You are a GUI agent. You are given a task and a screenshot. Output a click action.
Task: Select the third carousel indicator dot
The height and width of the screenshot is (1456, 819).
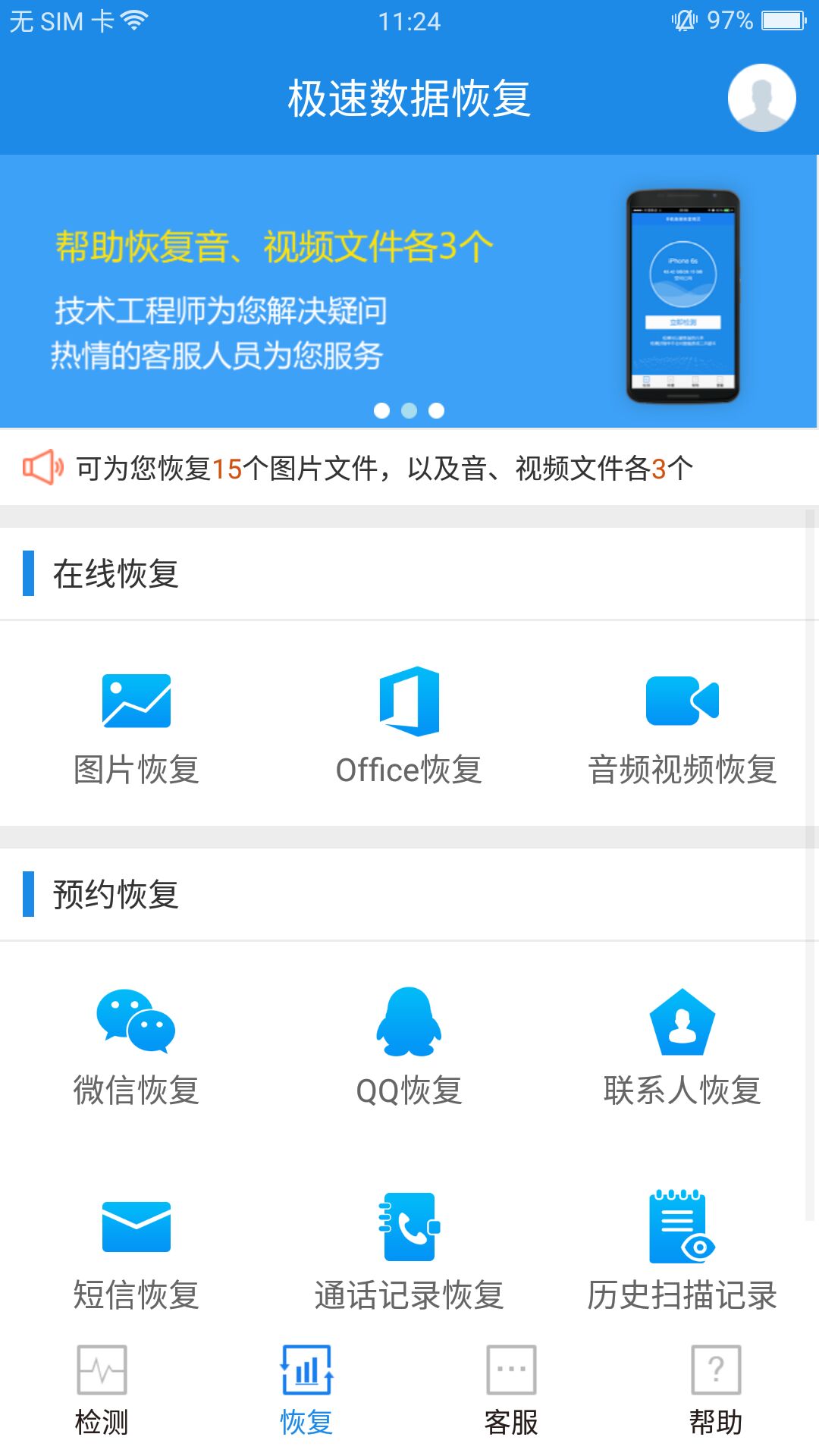click(438, 412)
